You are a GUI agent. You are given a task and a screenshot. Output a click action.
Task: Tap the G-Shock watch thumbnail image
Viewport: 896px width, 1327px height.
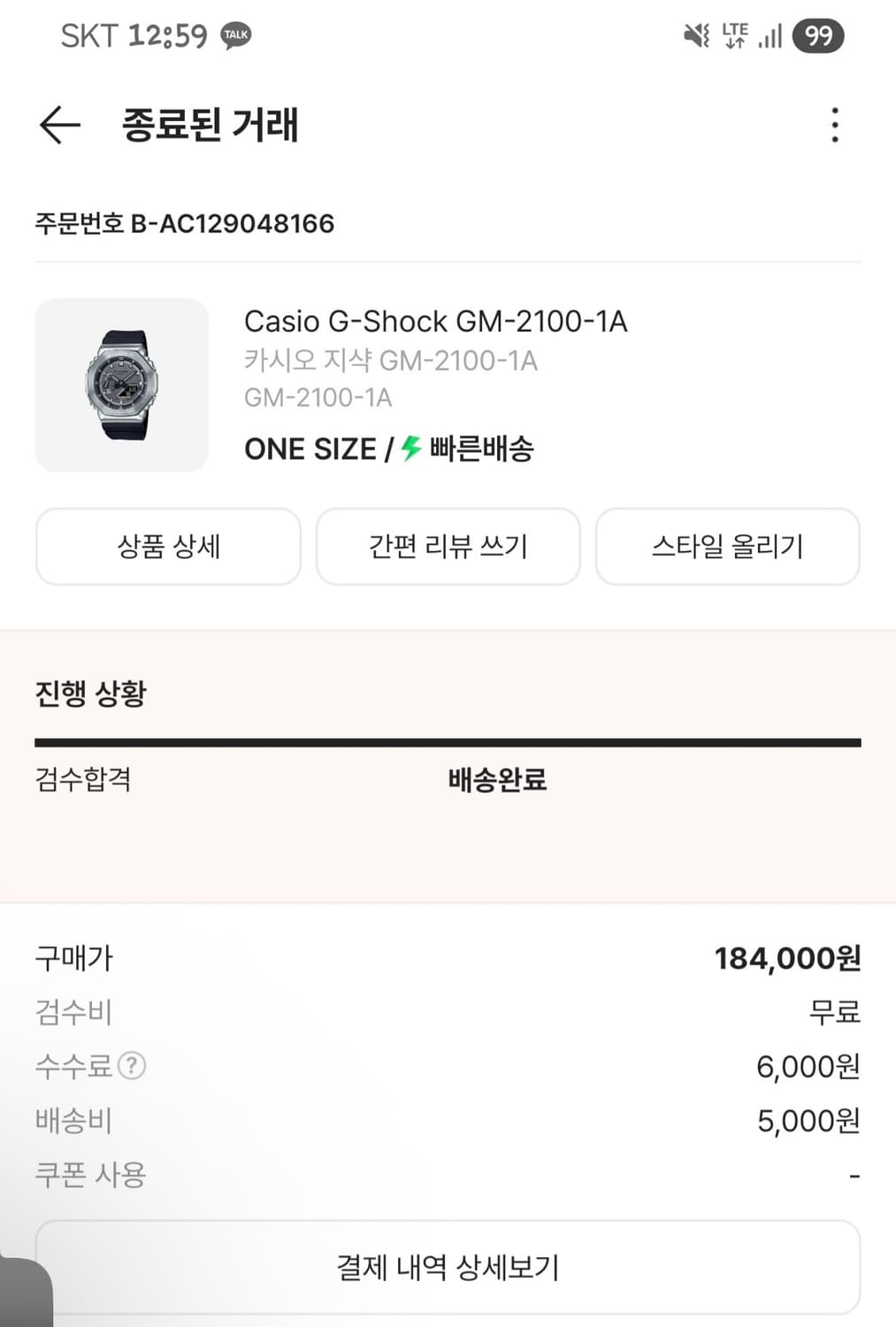point(122,386)
